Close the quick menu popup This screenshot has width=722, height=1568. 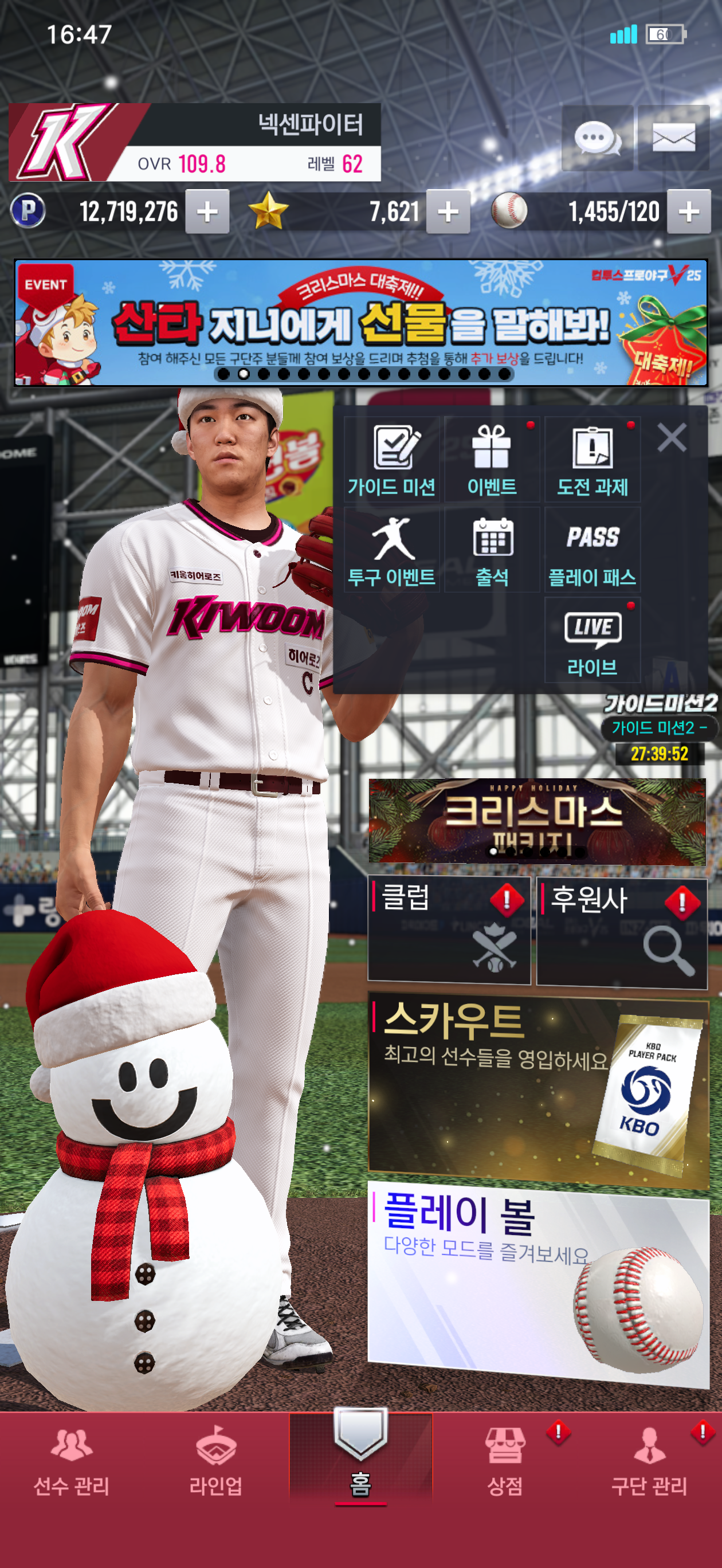click(672, 437)
